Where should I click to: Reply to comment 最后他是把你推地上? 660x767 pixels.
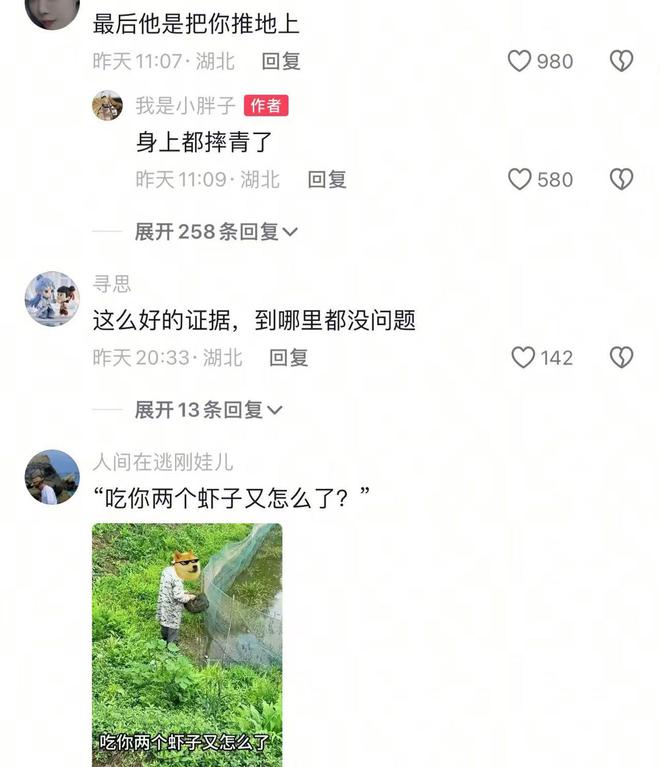pyautogui.click(x=281, y=61)
